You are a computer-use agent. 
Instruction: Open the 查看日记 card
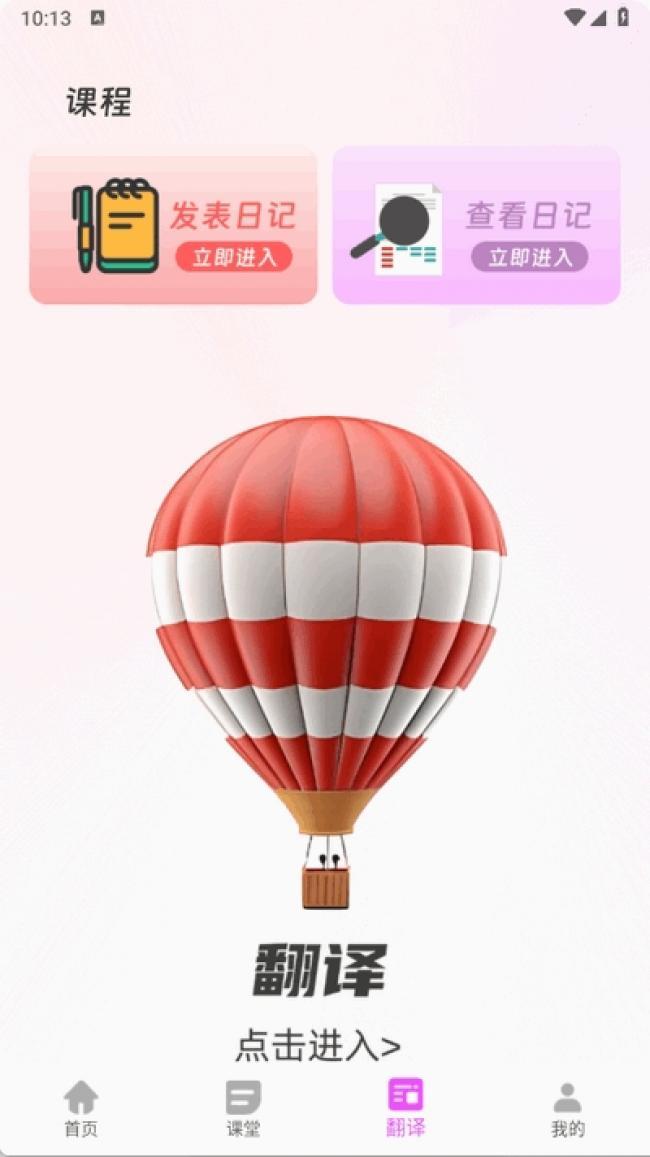click(476, 225)
